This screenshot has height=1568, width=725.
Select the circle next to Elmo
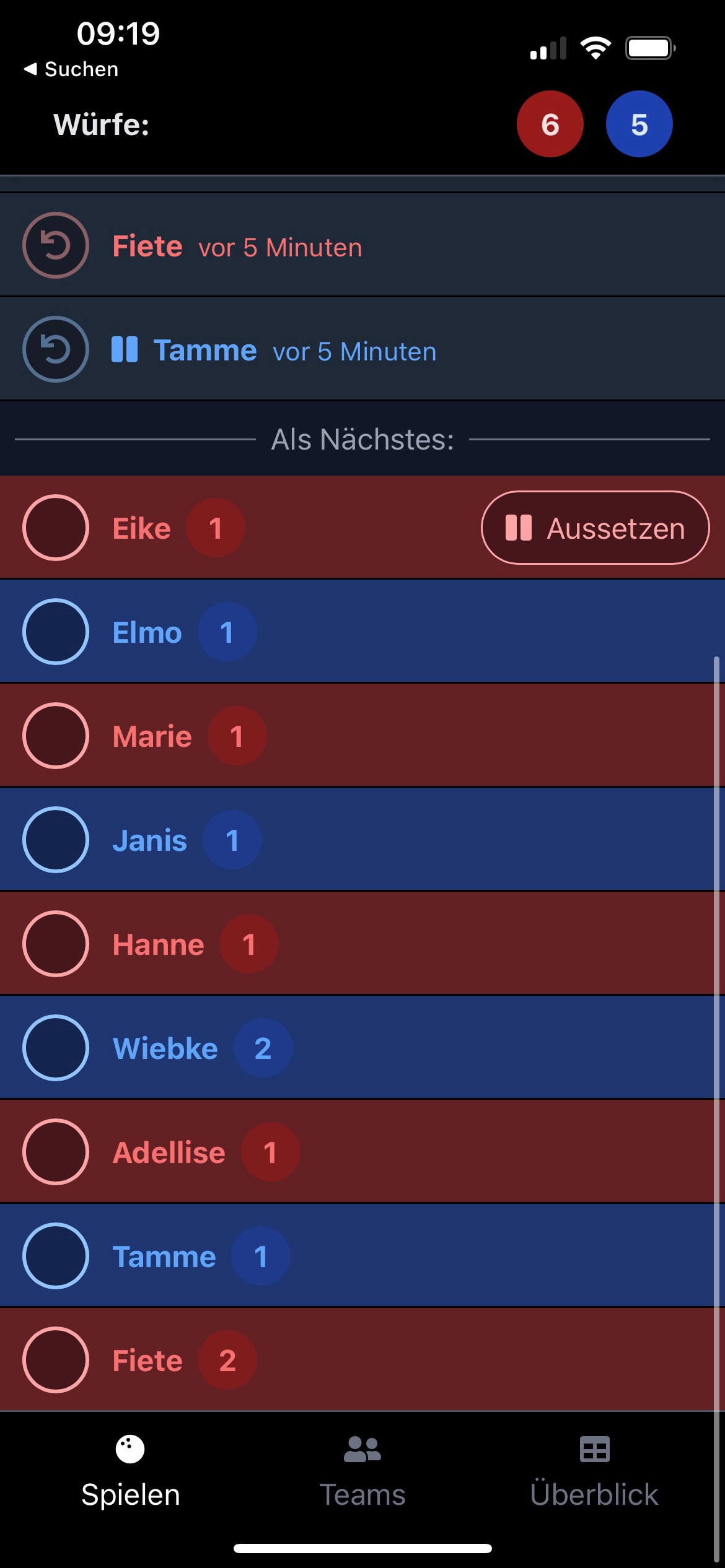(x=56, y=632)
